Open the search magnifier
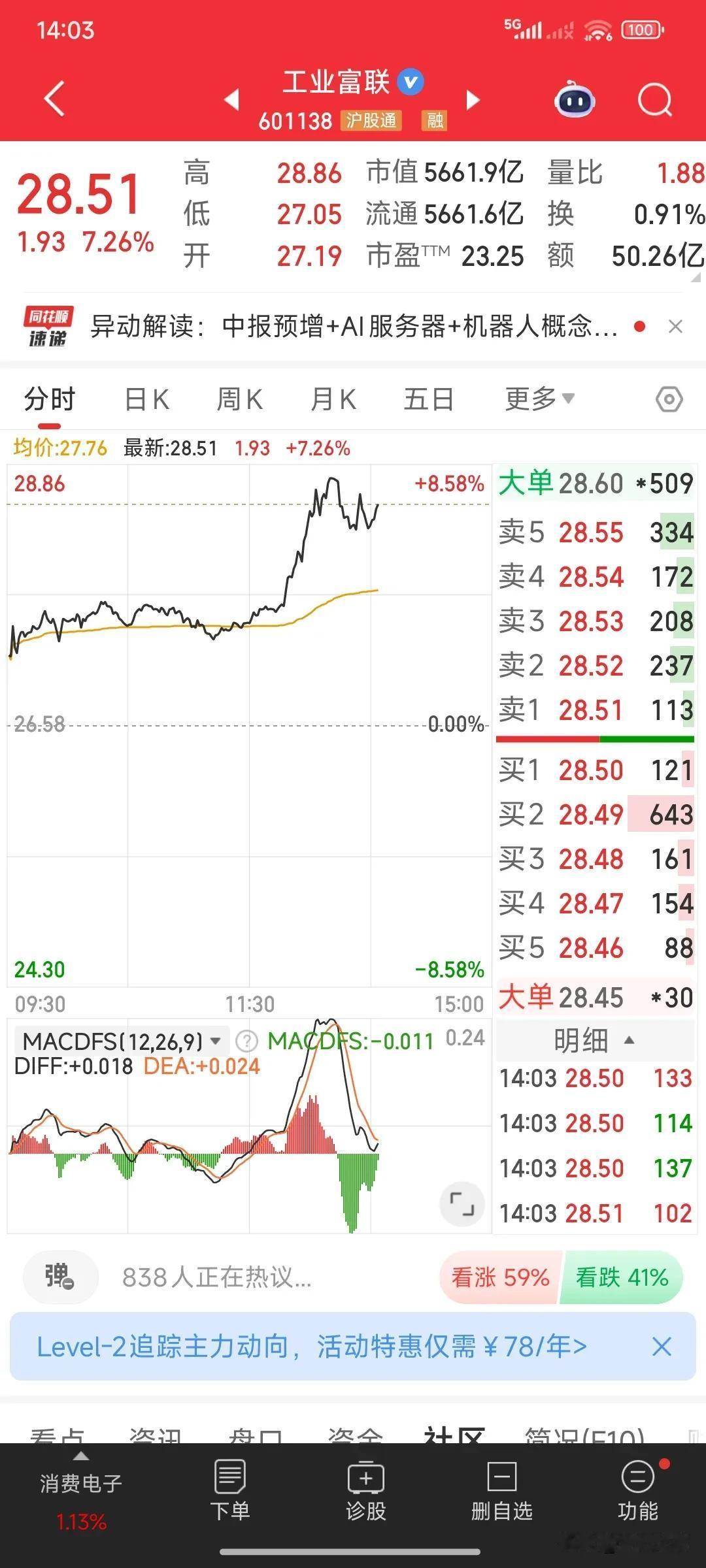Image resolution: width=706 pixels, height=1568 pixels. (x=654, y=100)
